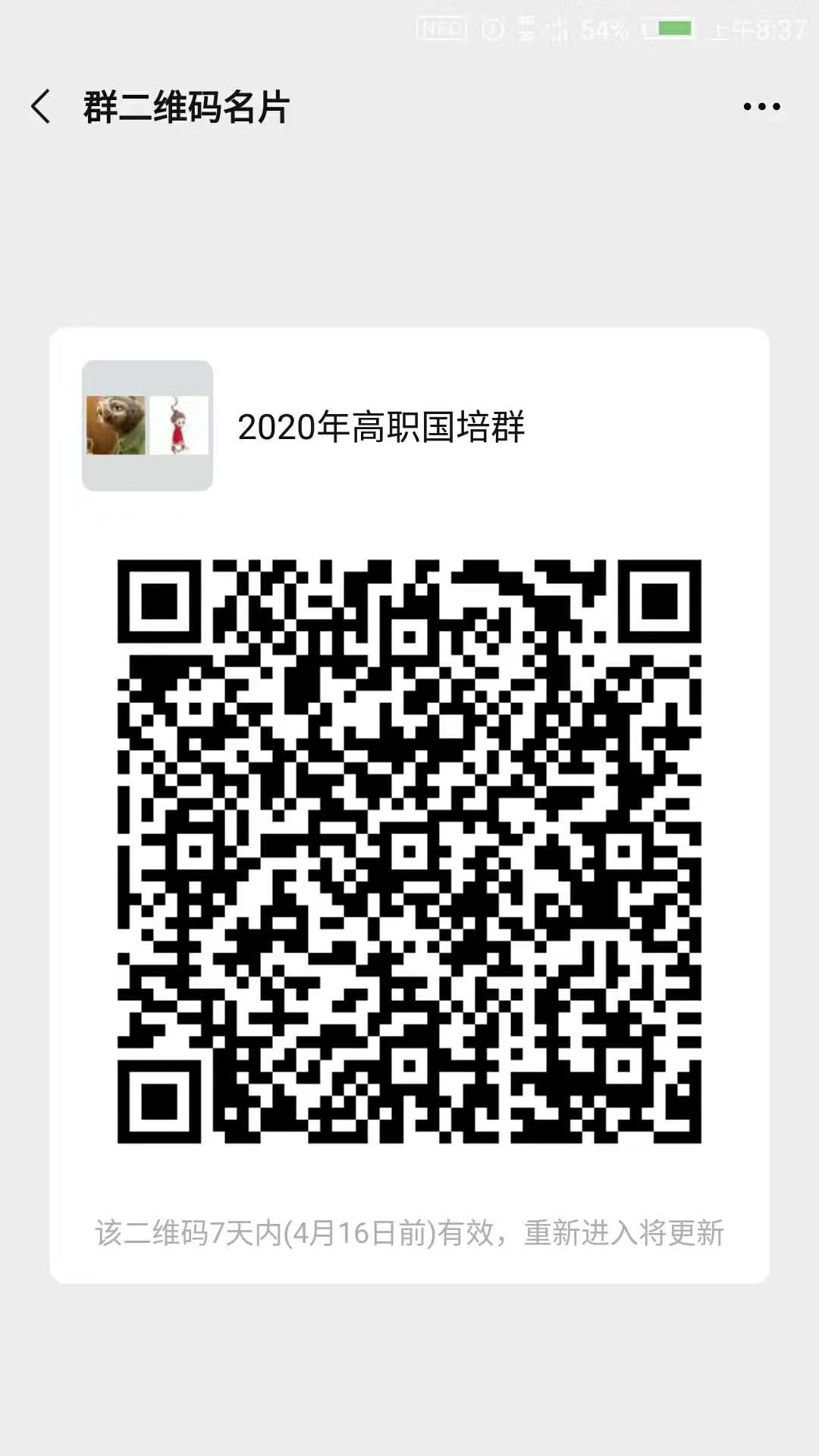
Task: Go back from the group QR code page
Action: pos(41,106)
